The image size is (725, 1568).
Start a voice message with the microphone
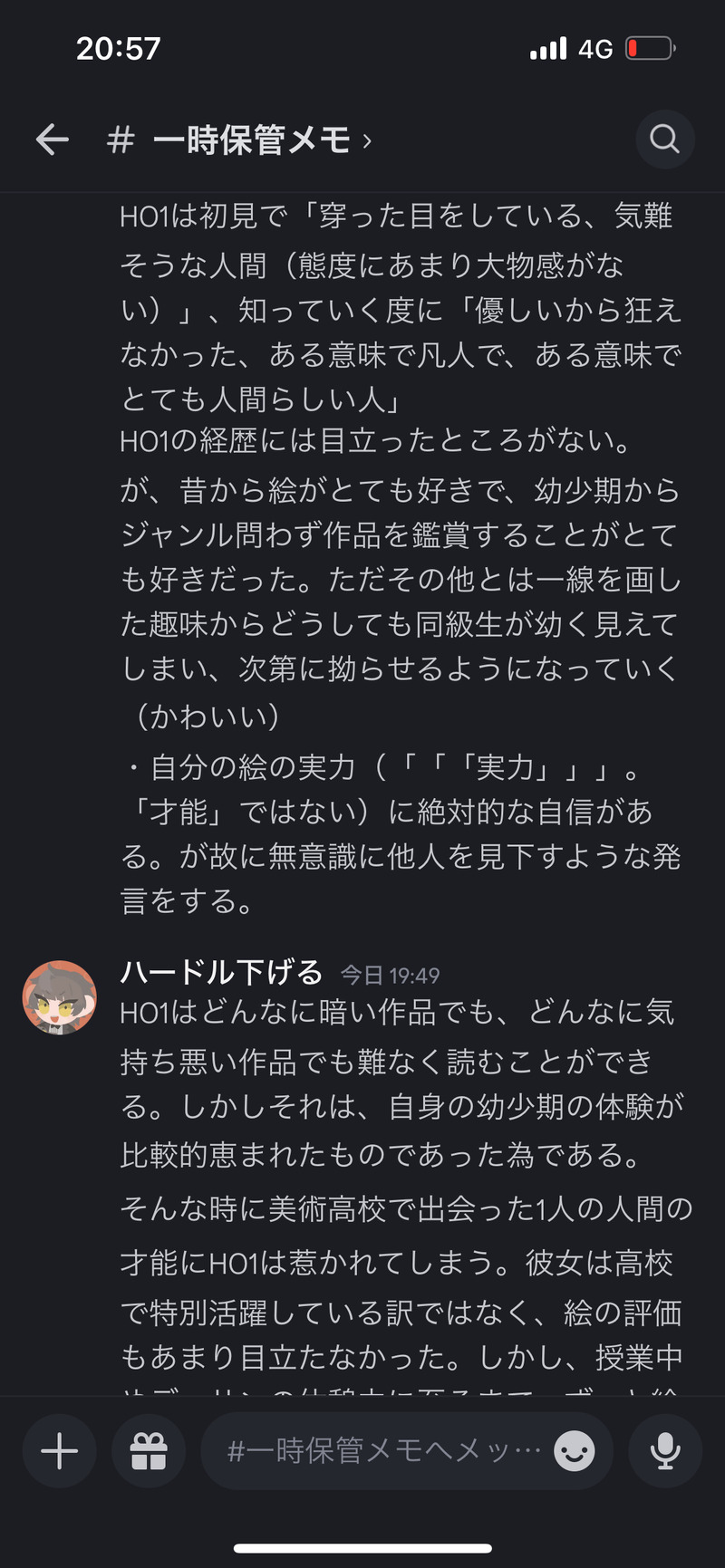665,1451
